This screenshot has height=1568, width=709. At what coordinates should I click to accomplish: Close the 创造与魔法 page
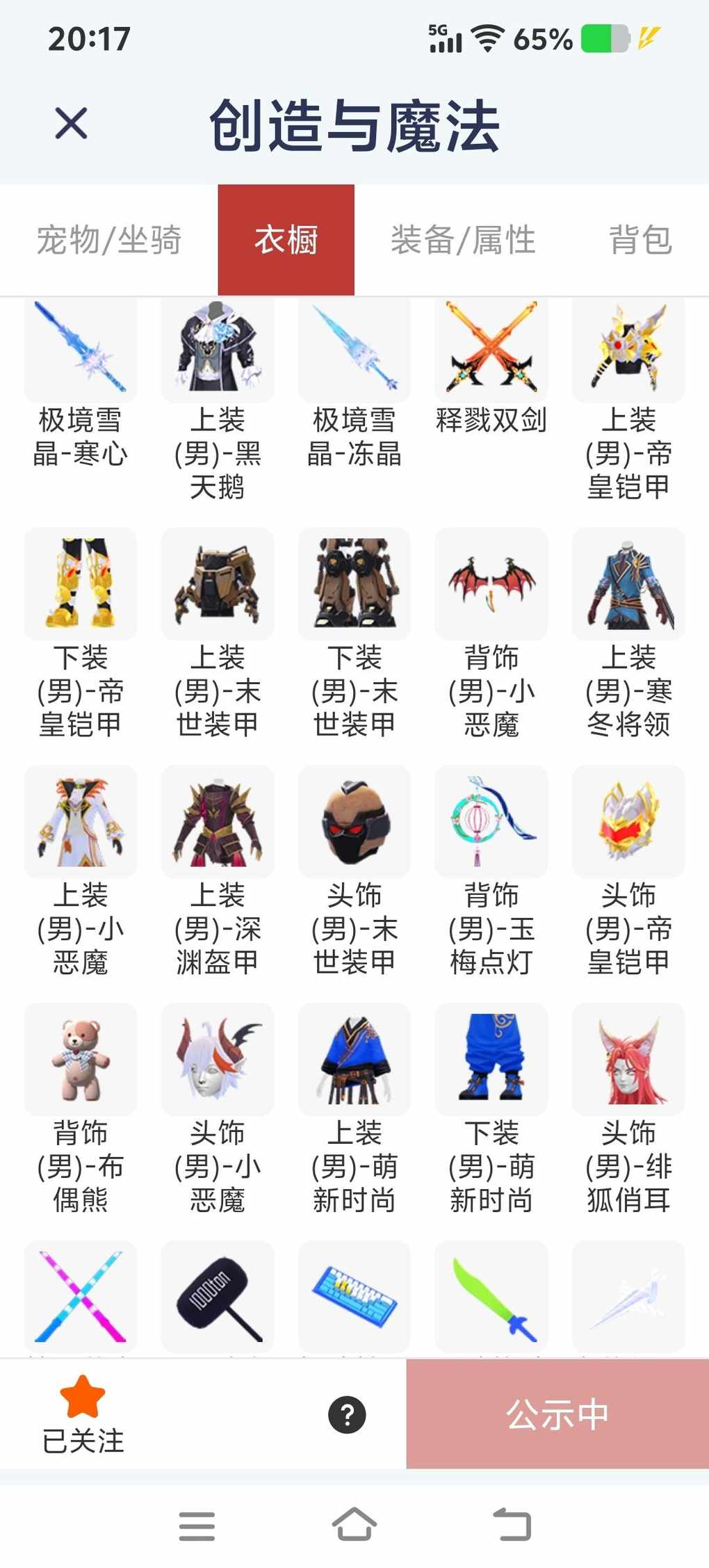[x=71, y=124]
